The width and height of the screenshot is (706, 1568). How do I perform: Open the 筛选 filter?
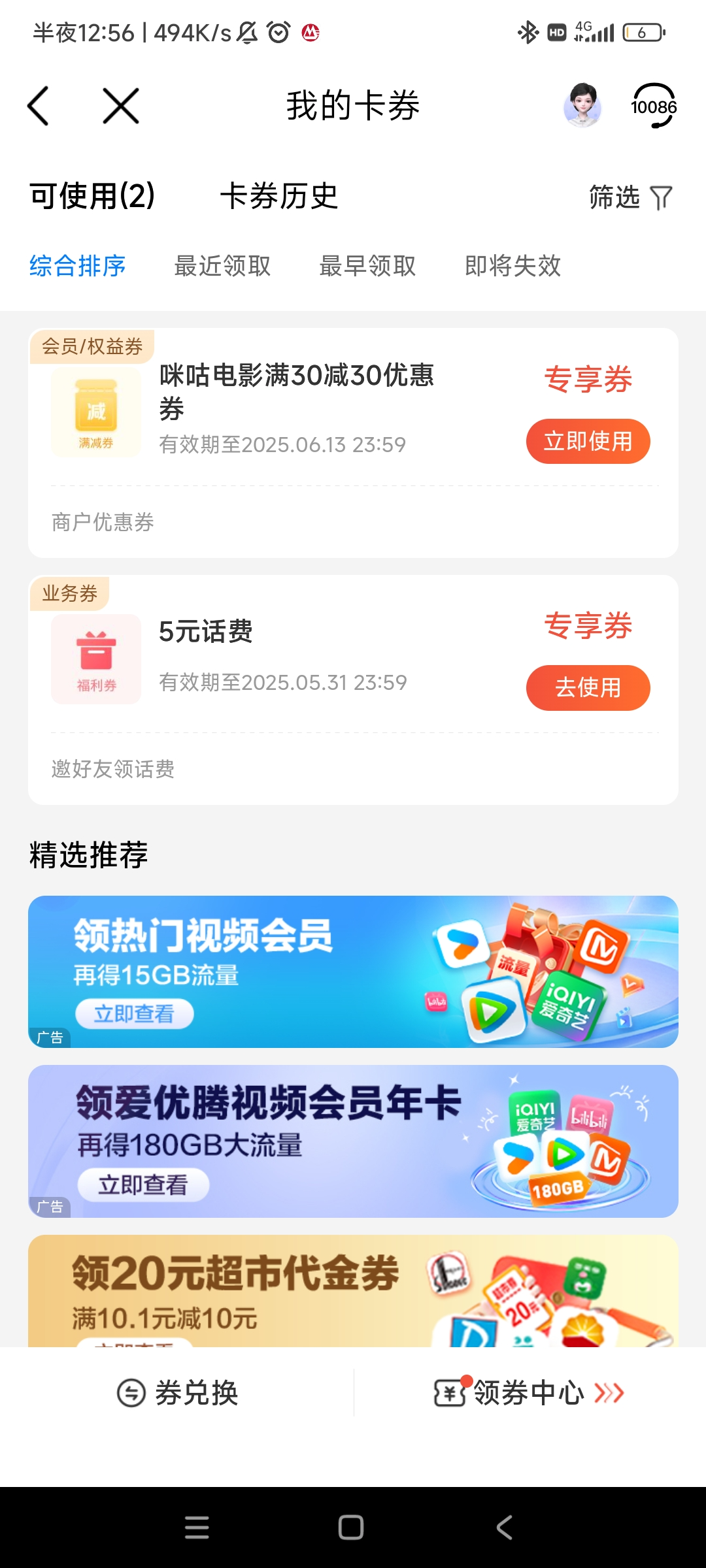click(630, 197)
